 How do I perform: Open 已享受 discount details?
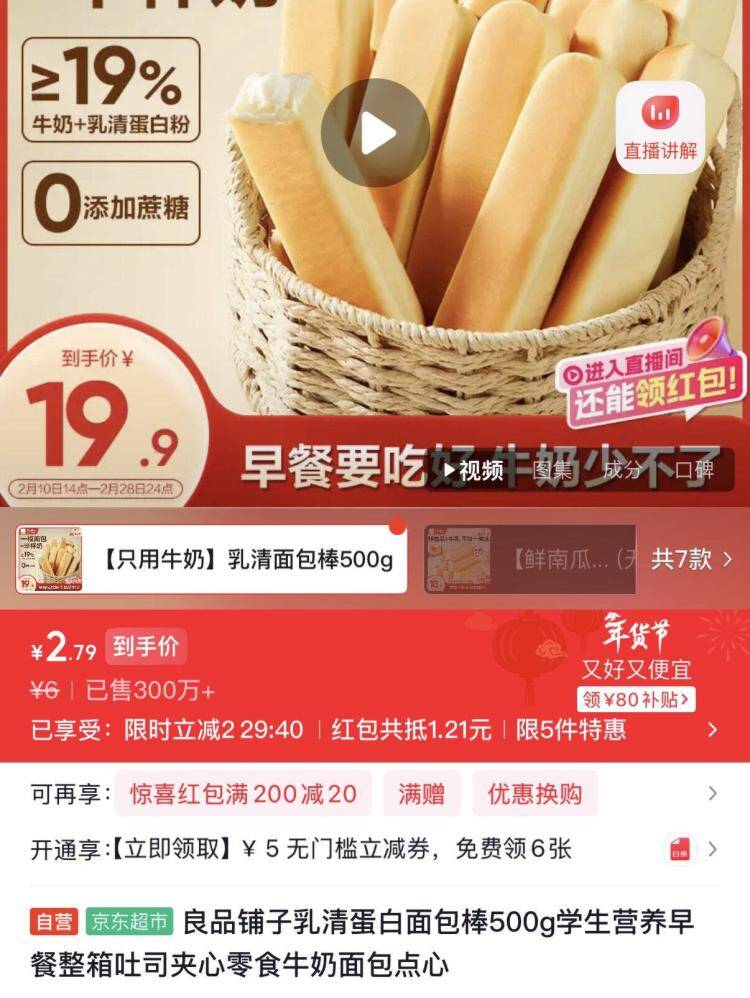375,730
